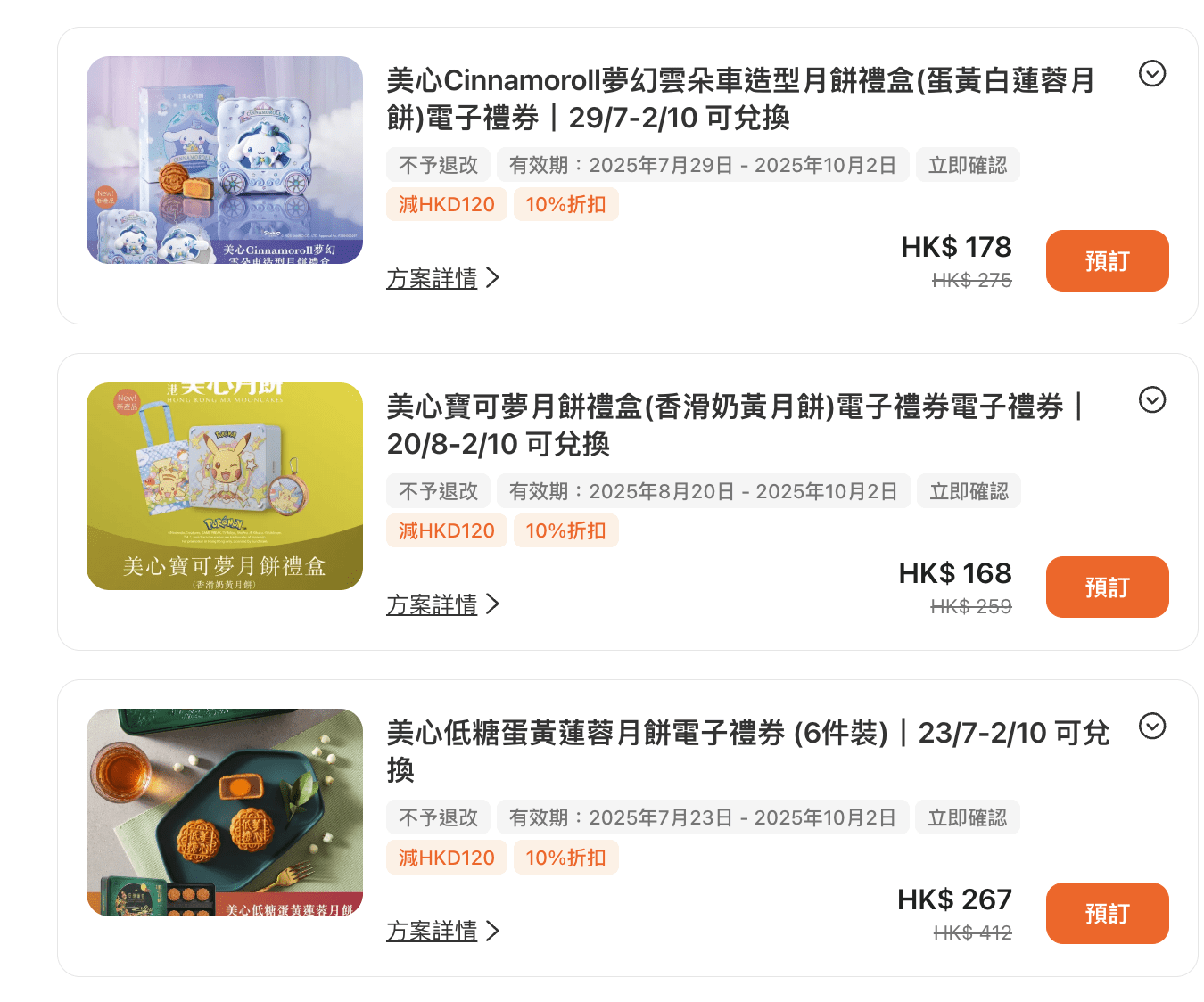The width and height of the screenshot is (1204, 1002).
Task: Expand the Cinnamoroll mooncake voucher details
Action: pyautogui.click(x=1152, y=74)
